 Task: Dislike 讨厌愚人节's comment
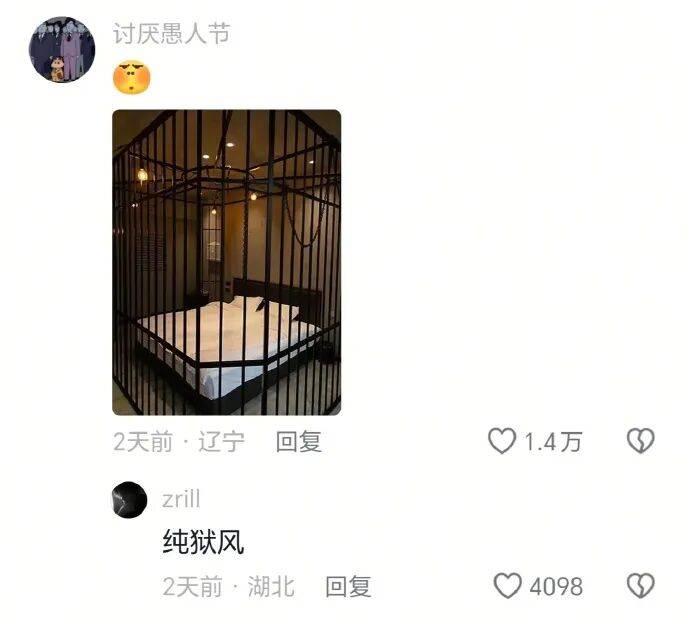point(640,441)
